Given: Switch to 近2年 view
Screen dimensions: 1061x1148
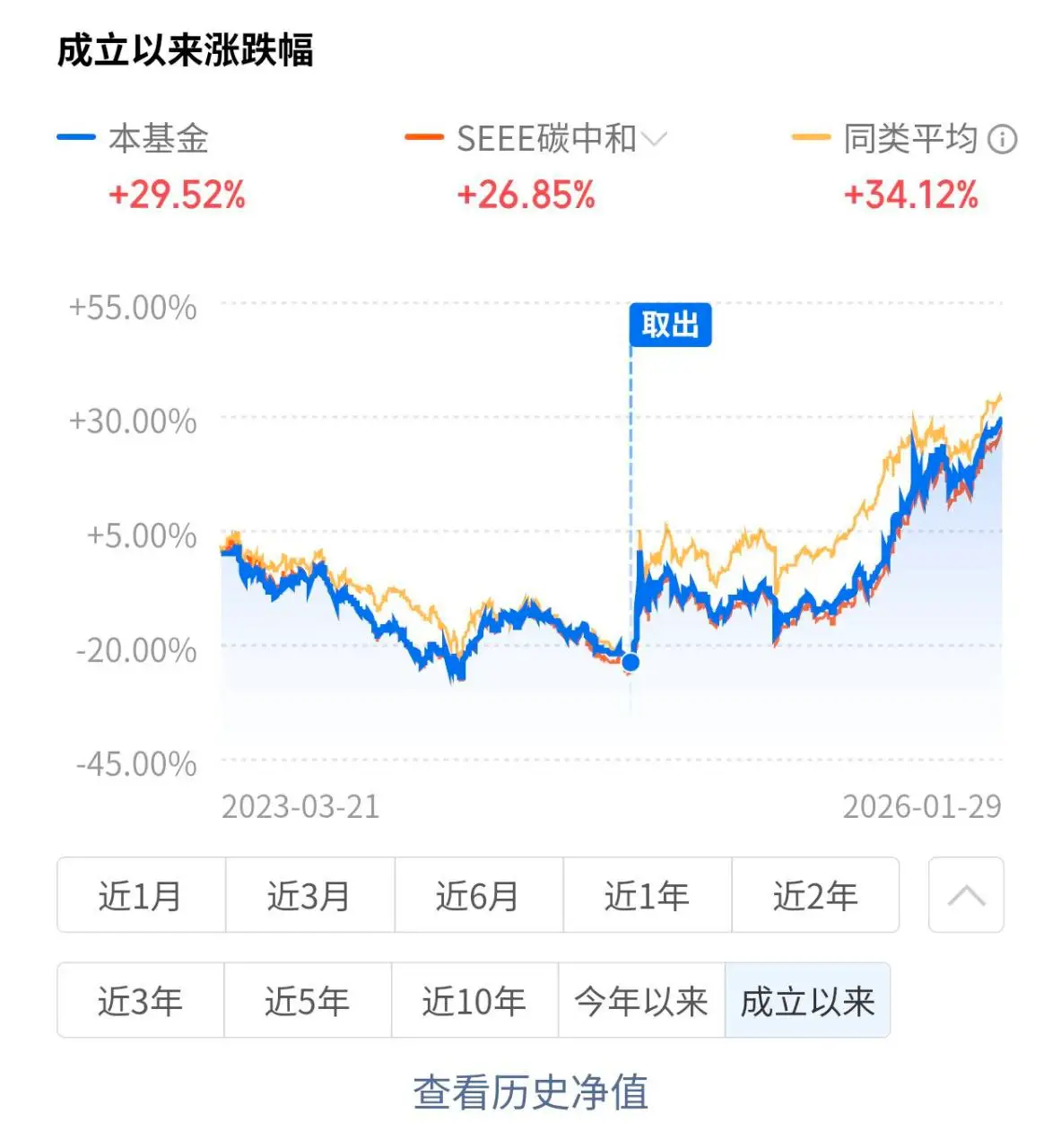Looking at the screenshot, I should coord(815,895).
